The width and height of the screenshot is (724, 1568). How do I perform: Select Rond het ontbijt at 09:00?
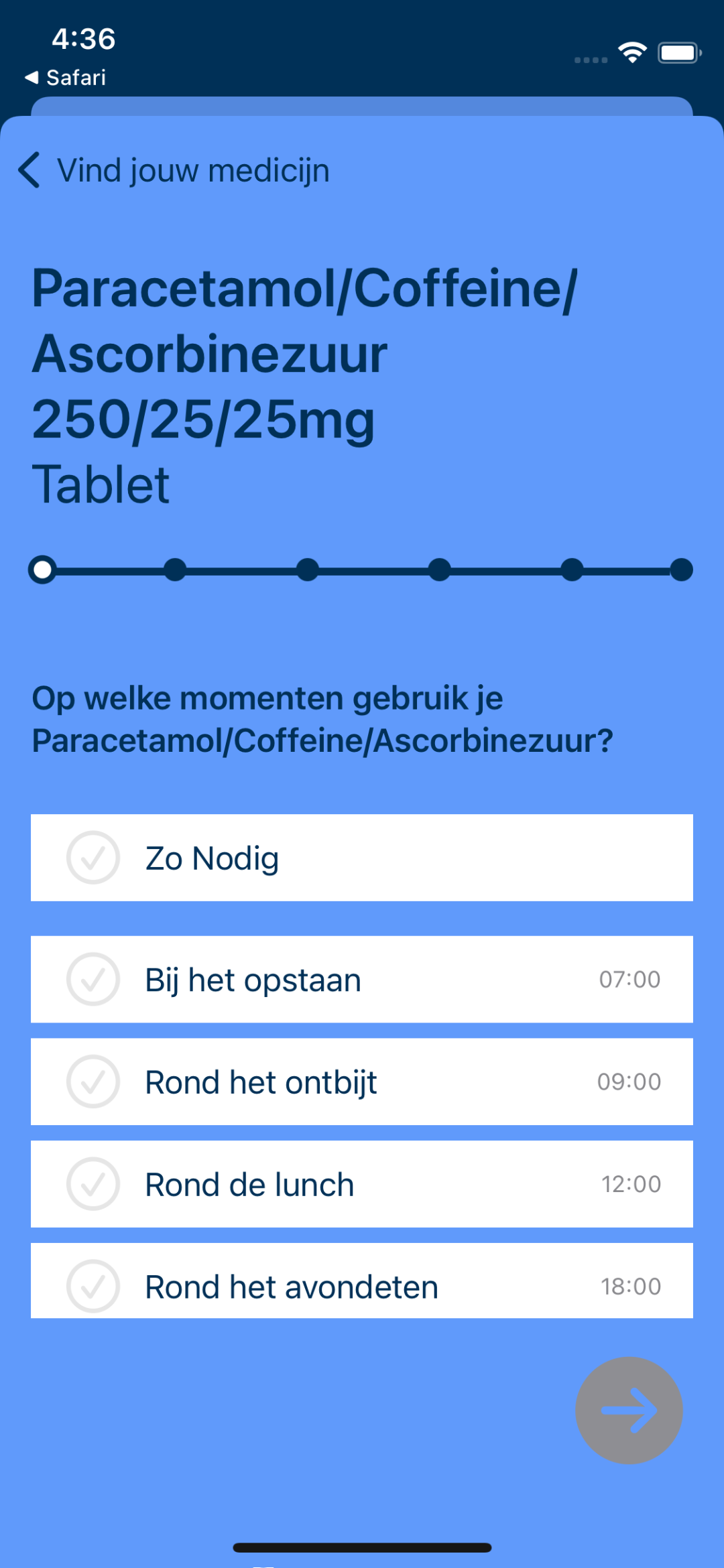point(362,1082)
